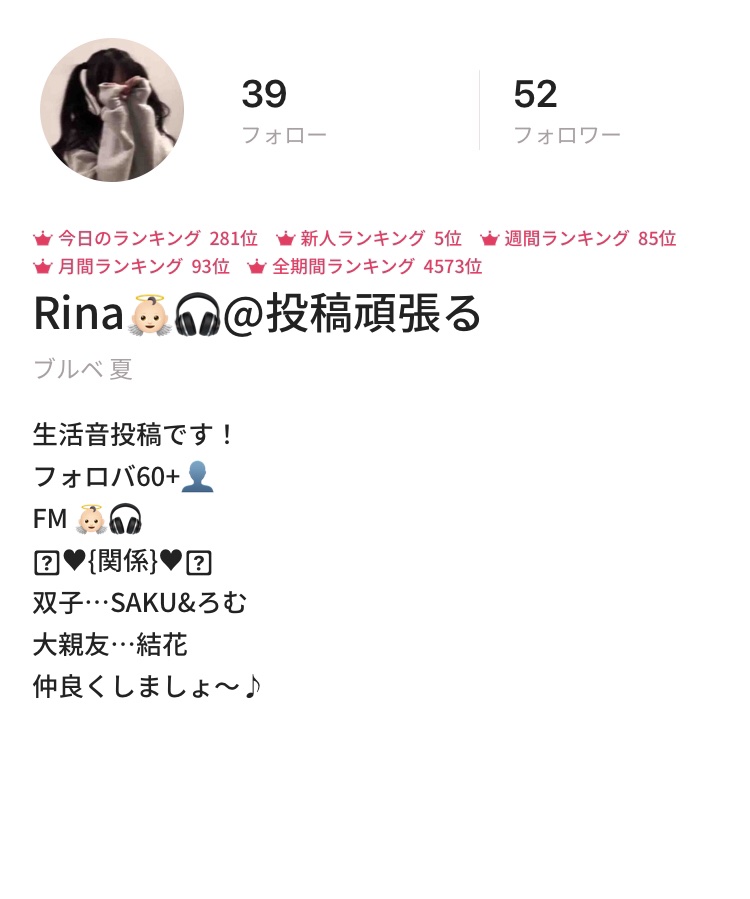The image size is (750, 899).
Task: Click the profile name Rina@投稿頑張る
Action: coord(255,313)
